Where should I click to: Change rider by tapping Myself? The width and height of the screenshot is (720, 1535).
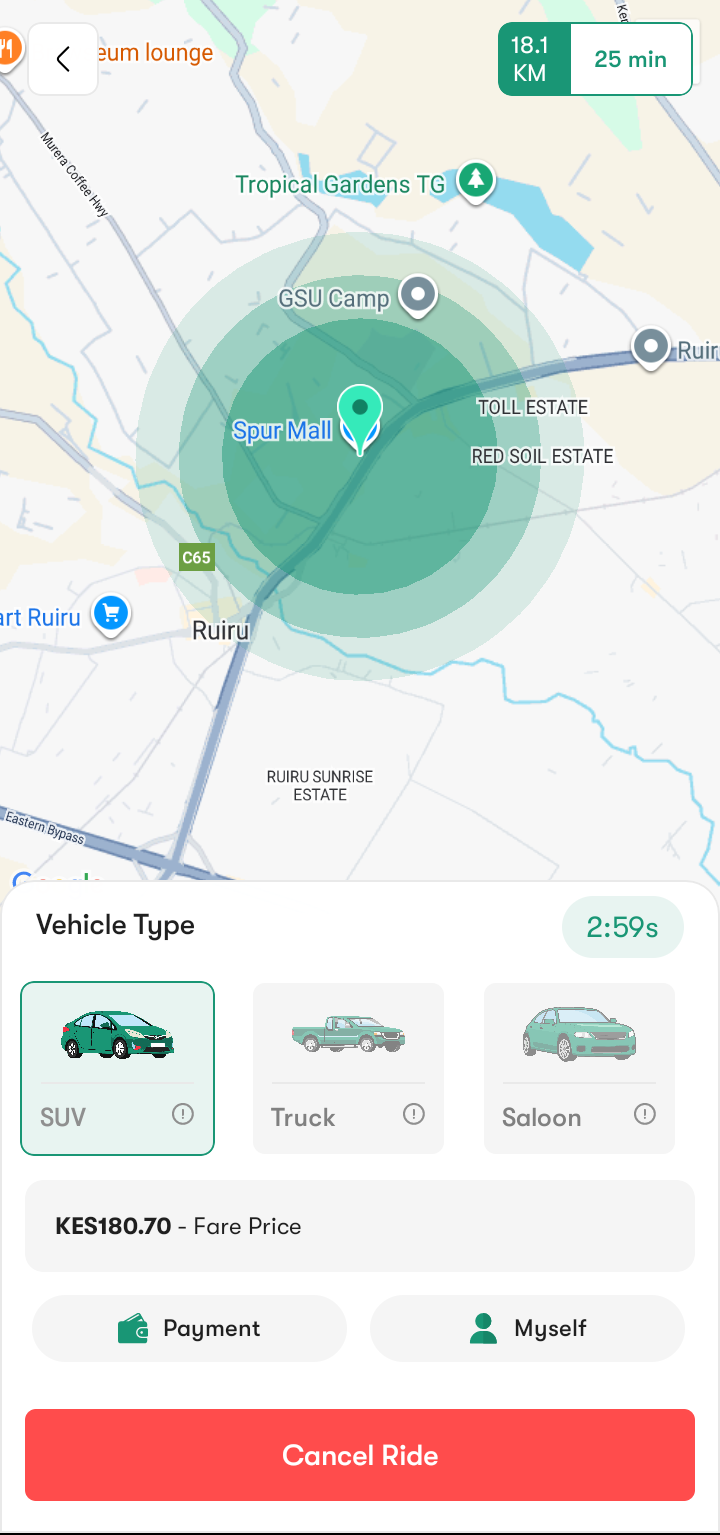[527, 1328]
